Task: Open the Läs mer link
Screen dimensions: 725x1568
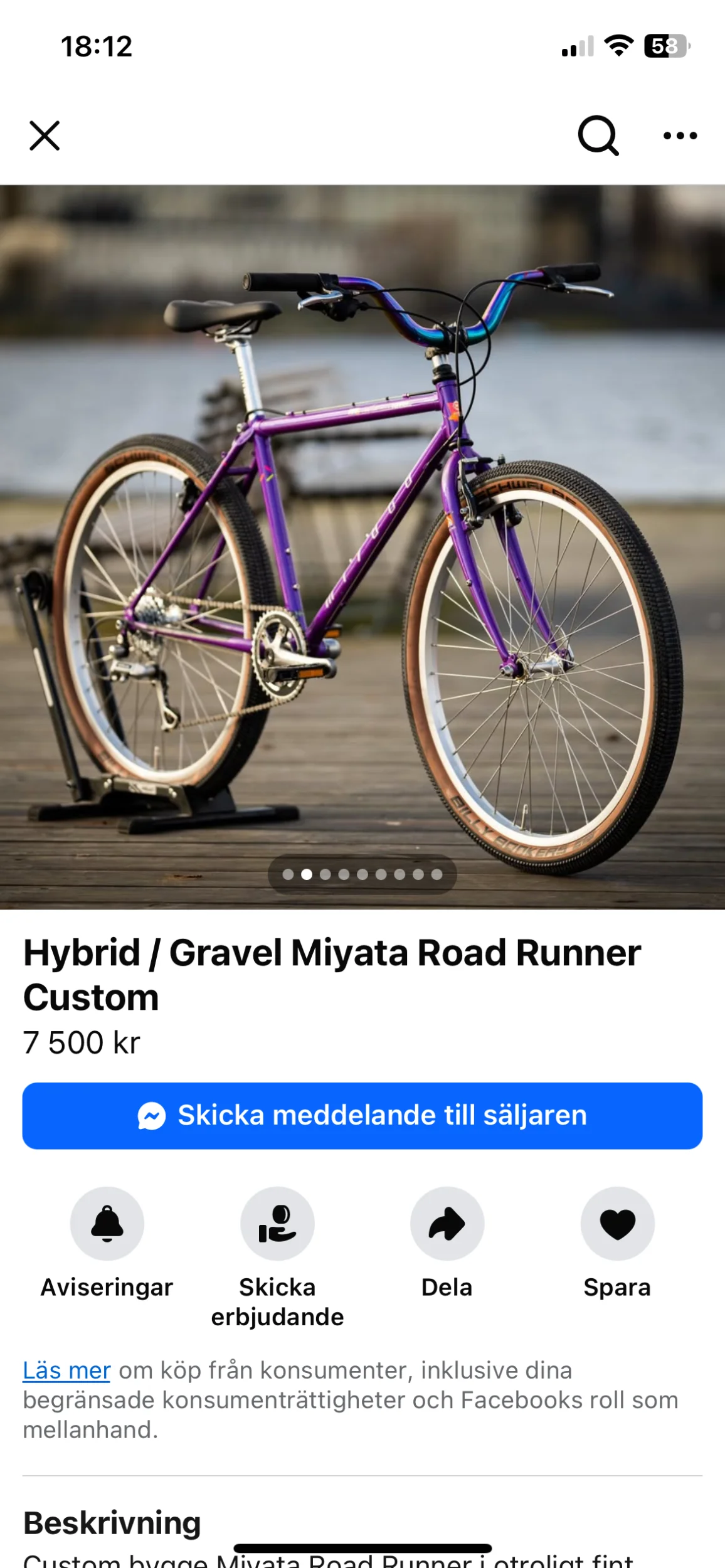Action: click(66, 1371)
